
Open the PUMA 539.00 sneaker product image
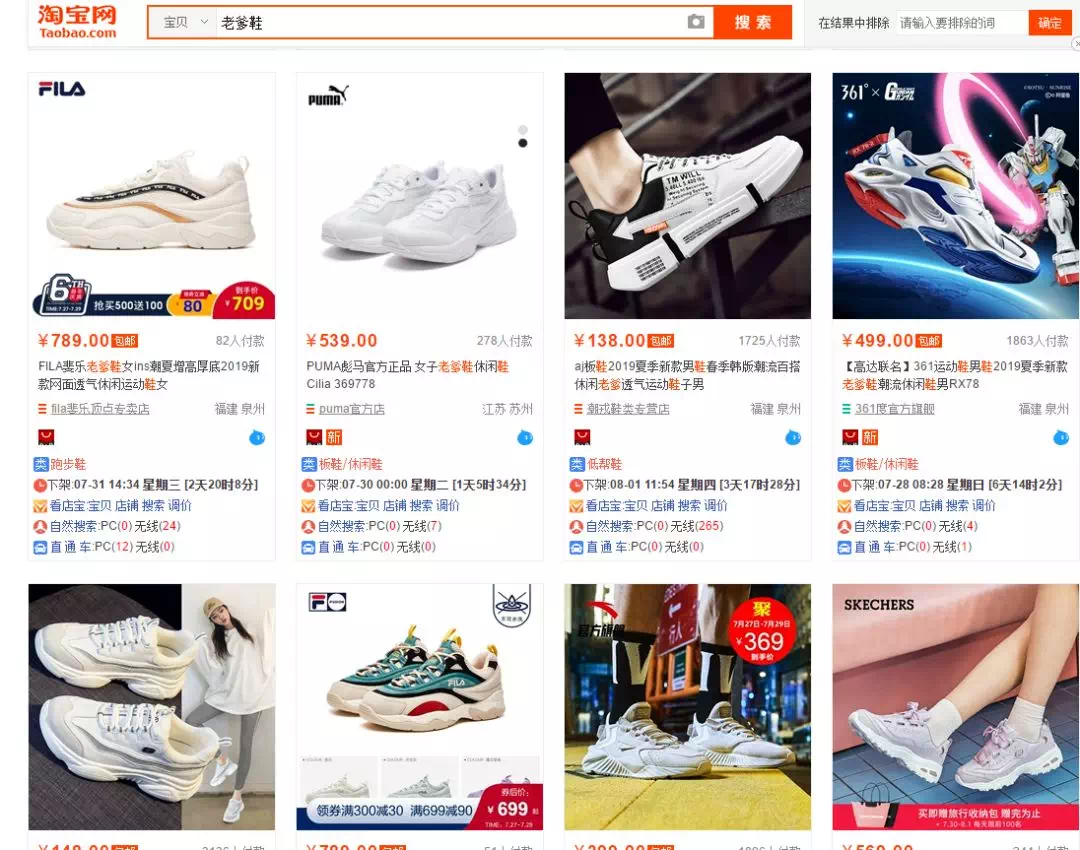point(419,196)
